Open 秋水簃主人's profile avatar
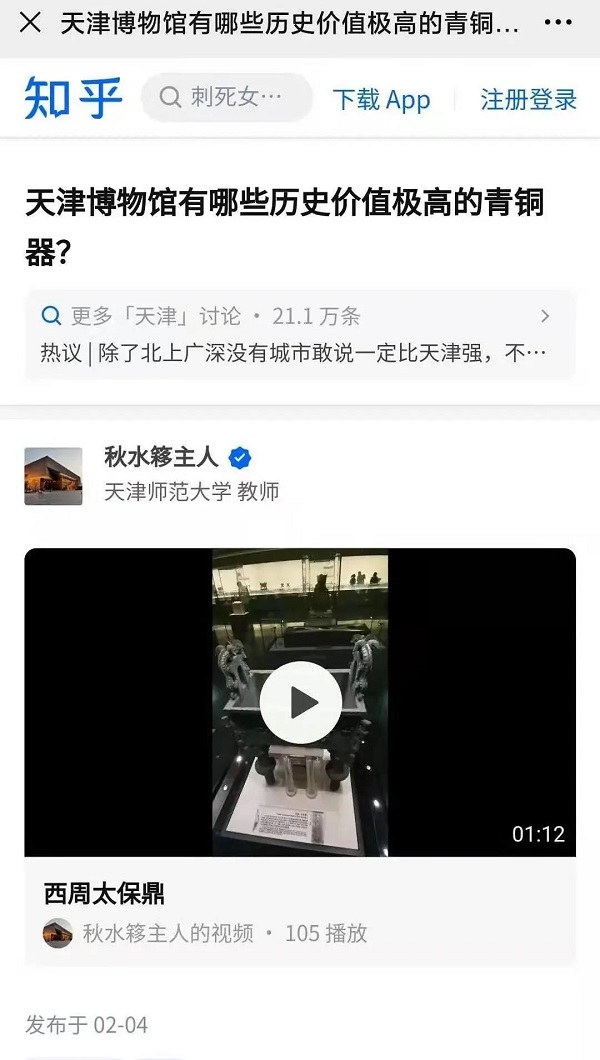The height and width of the screenshot is (1060, 600). (x=53, y=476)
